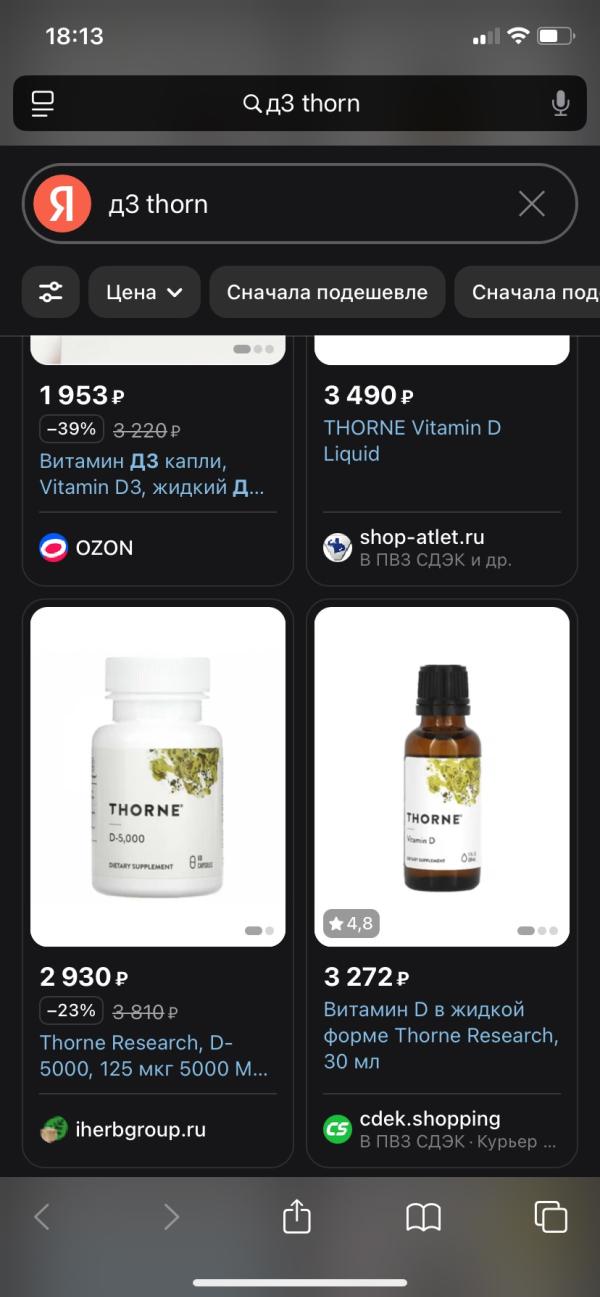This screenshot has height=1297, width=600.
Task: Start voice search with the microphone
Action: tap(560, 103)
